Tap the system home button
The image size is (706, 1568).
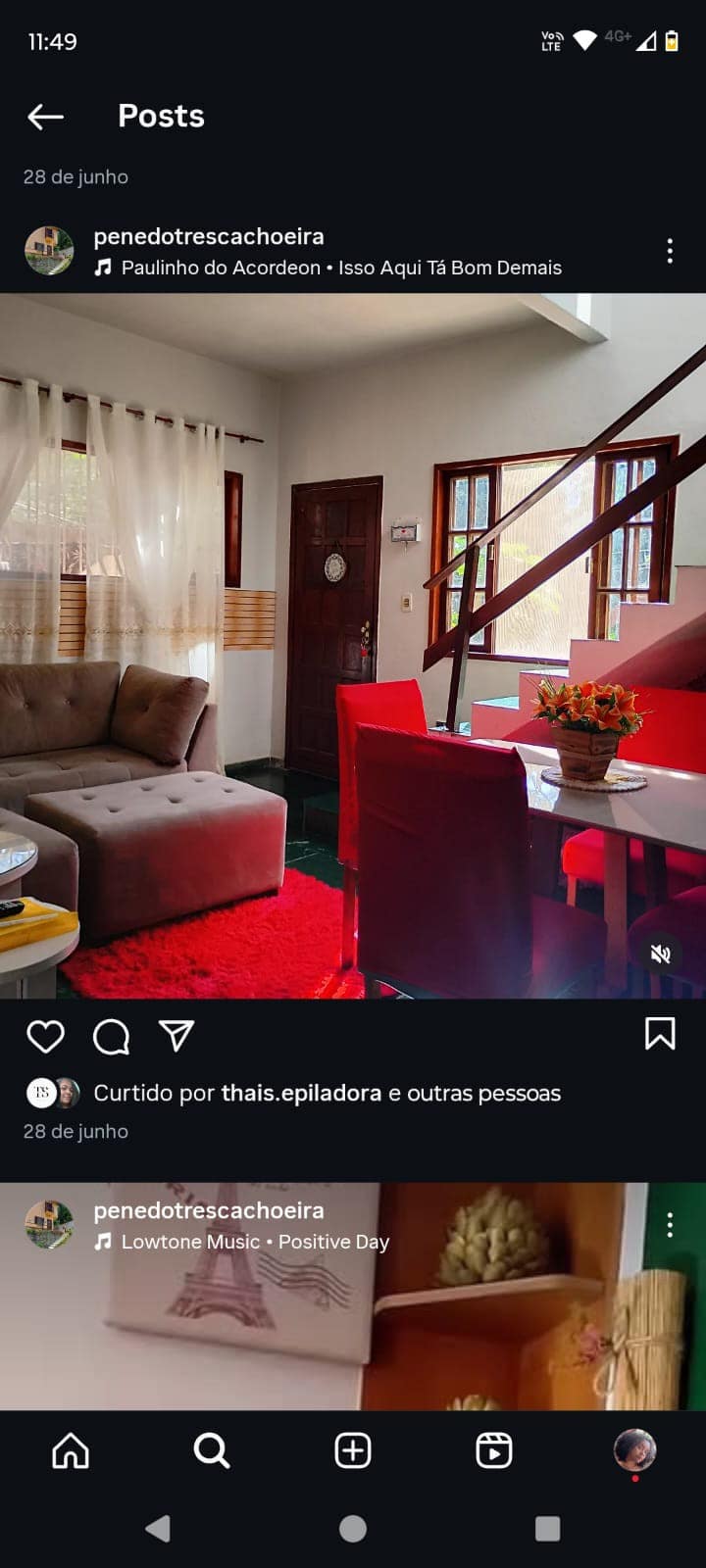[353, 1529]
